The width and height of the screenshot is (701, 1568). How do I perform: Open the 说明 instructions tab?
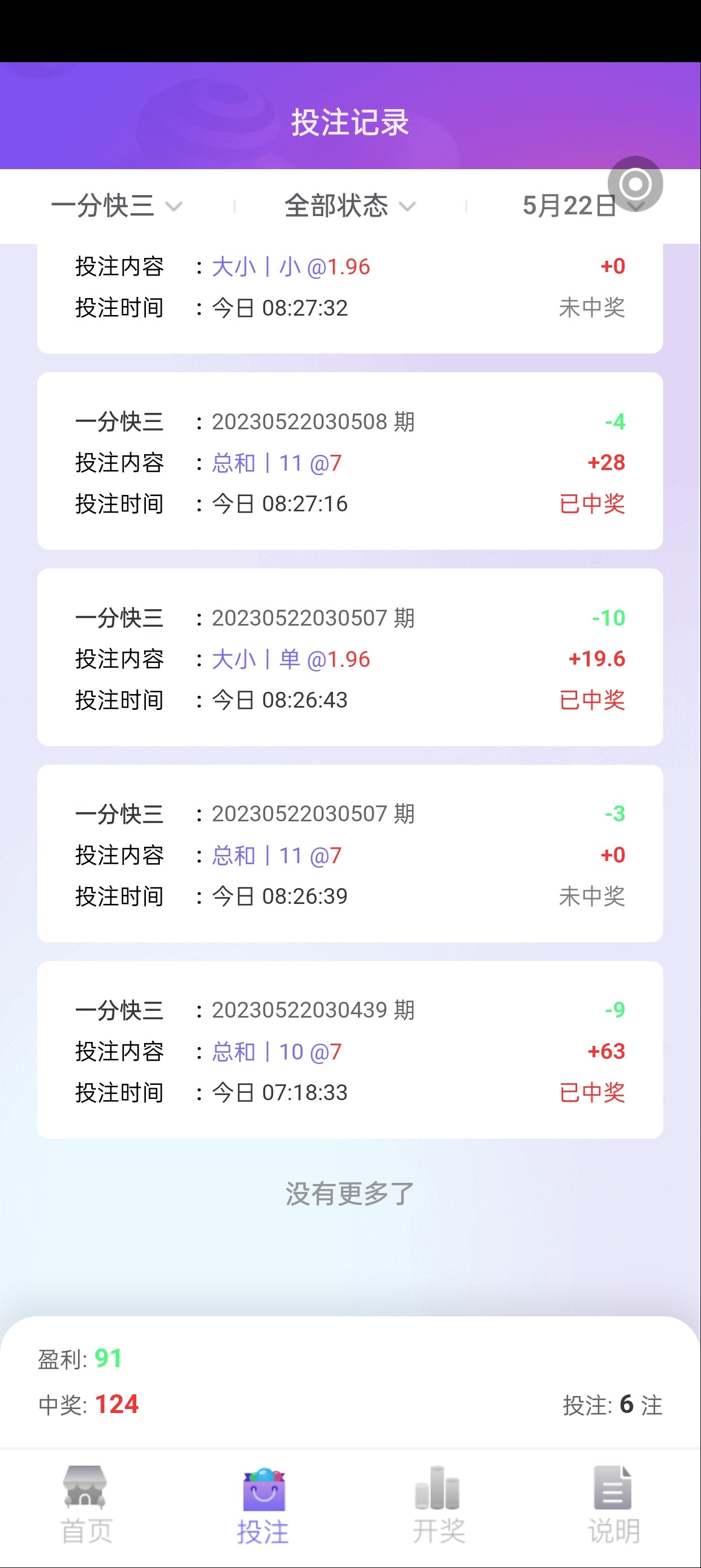pos(613,1505)
